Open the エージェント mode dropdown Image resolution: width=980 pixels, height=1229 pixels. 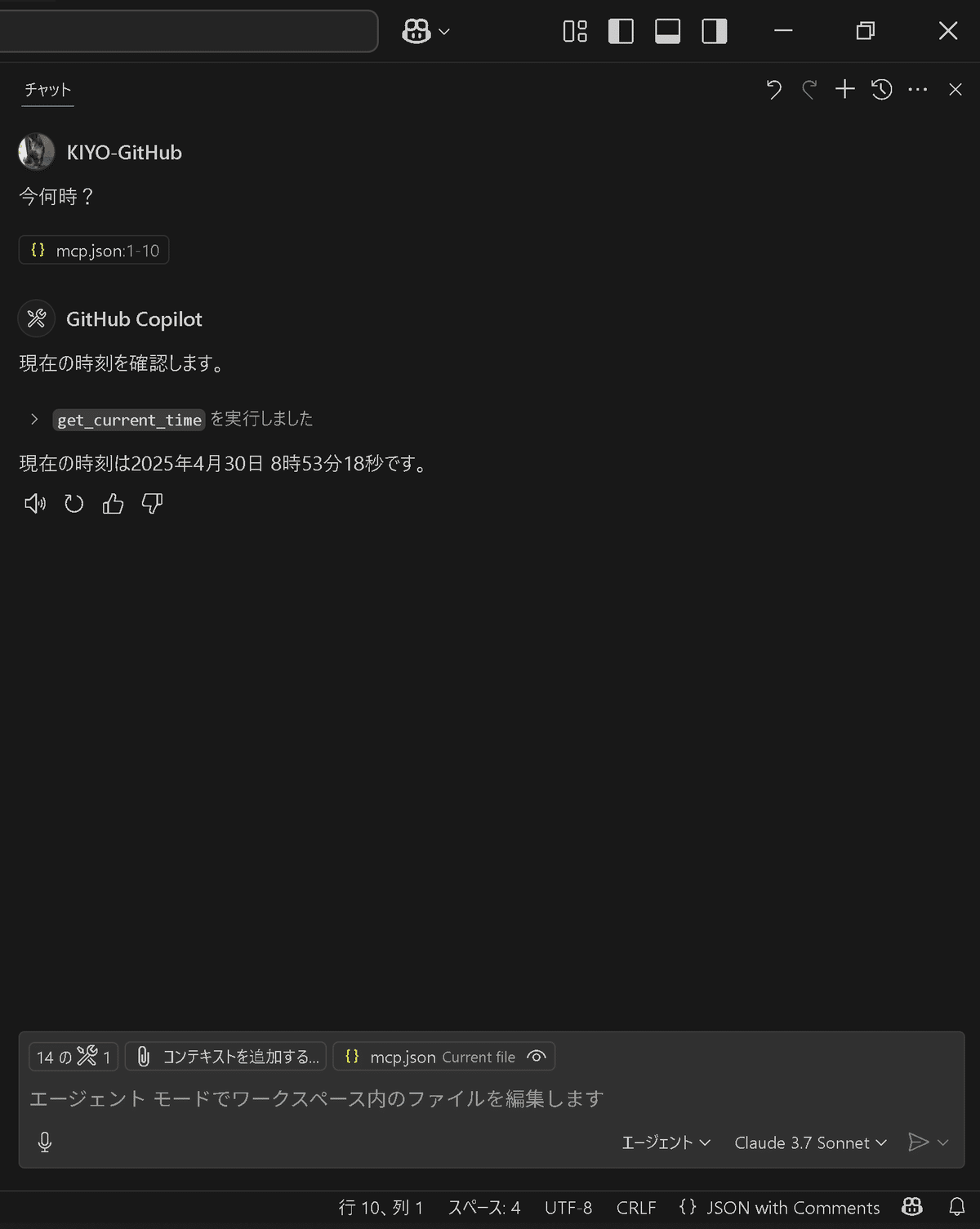pyautogui.click(x=665, y=1142)
